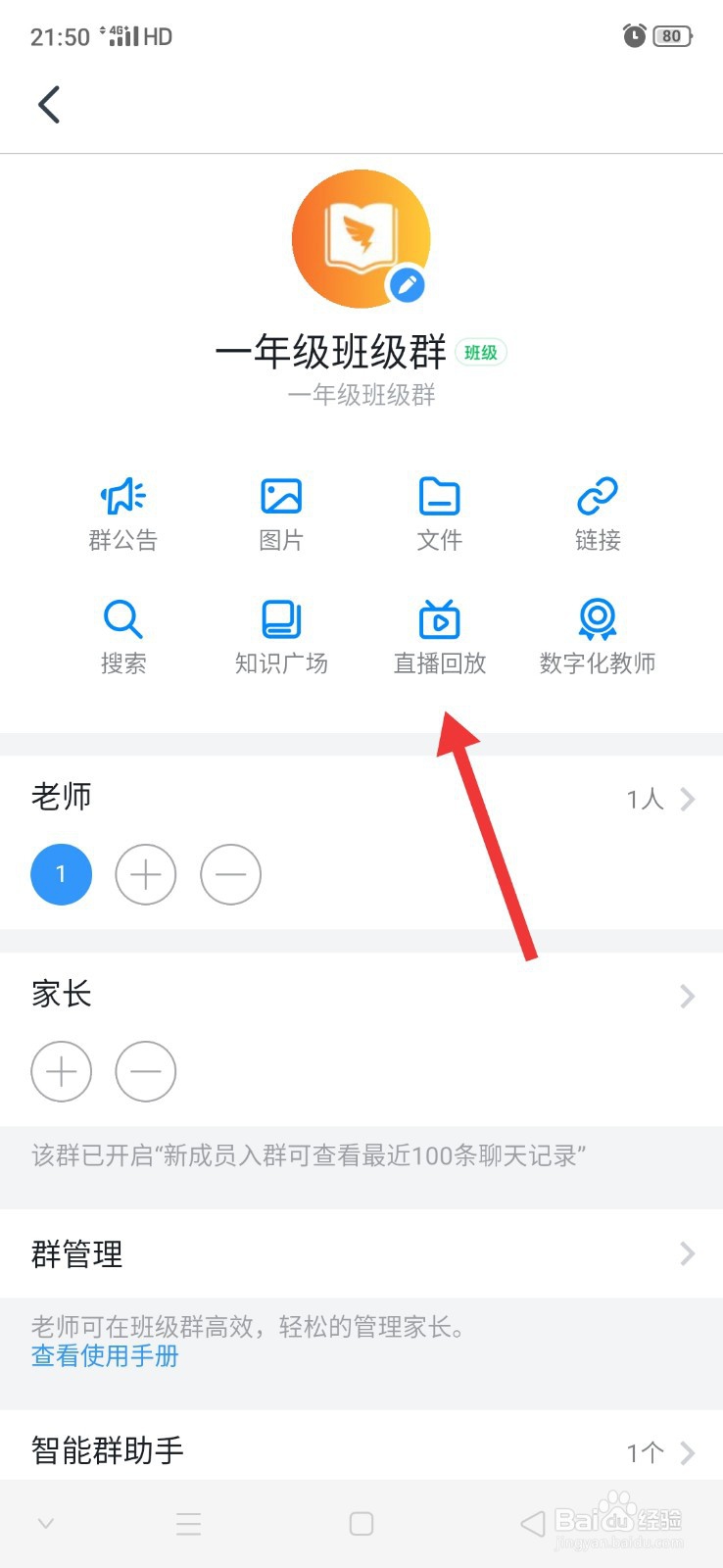Open 数字化教师 (digital teacher) icon
723x1568 pixels.
pyautogui.click(x=597, y=632)
